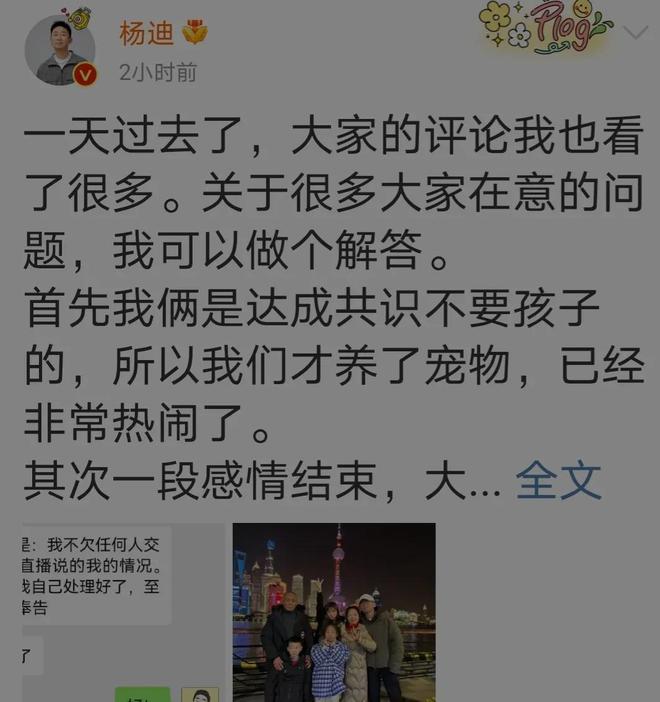Open the chat screenshot image
This screenshot has height=702, width=660.
tap(98, 612)
